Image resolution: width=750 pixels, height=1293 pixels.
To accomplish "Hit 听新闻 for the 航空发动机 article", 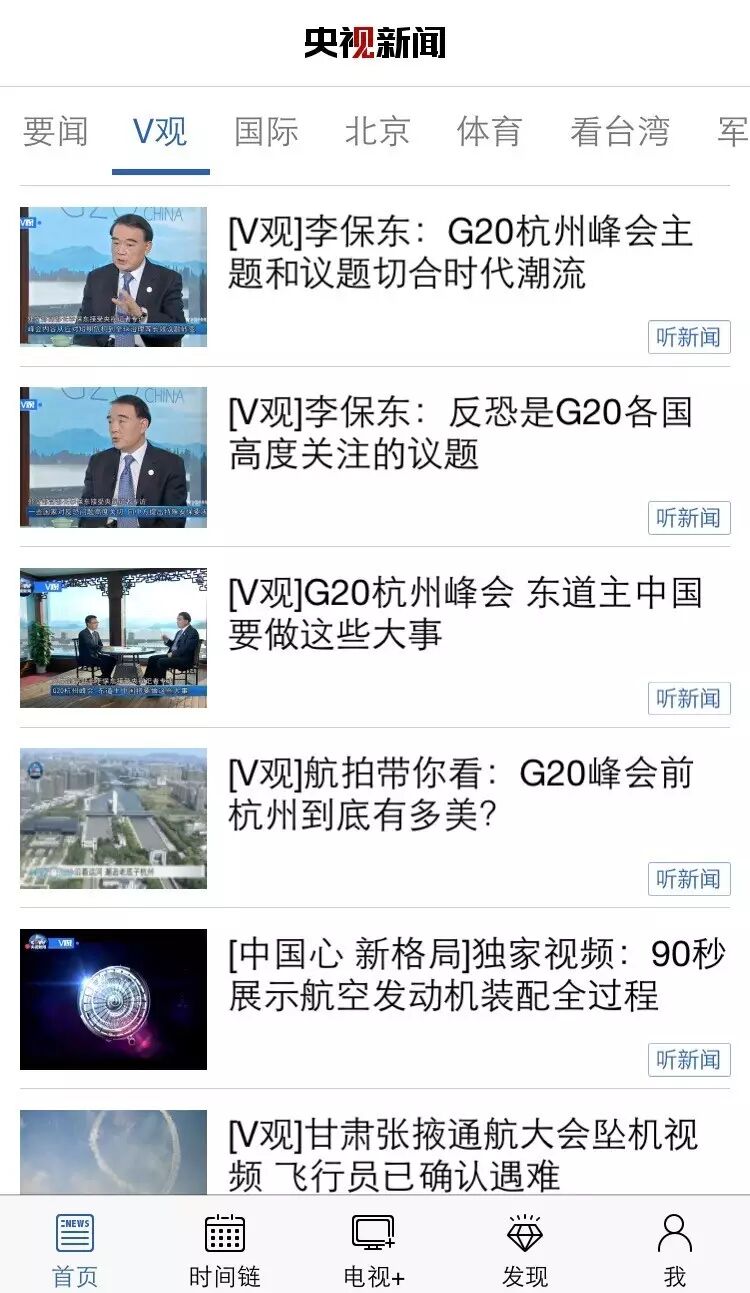I will pos(689,1059).
